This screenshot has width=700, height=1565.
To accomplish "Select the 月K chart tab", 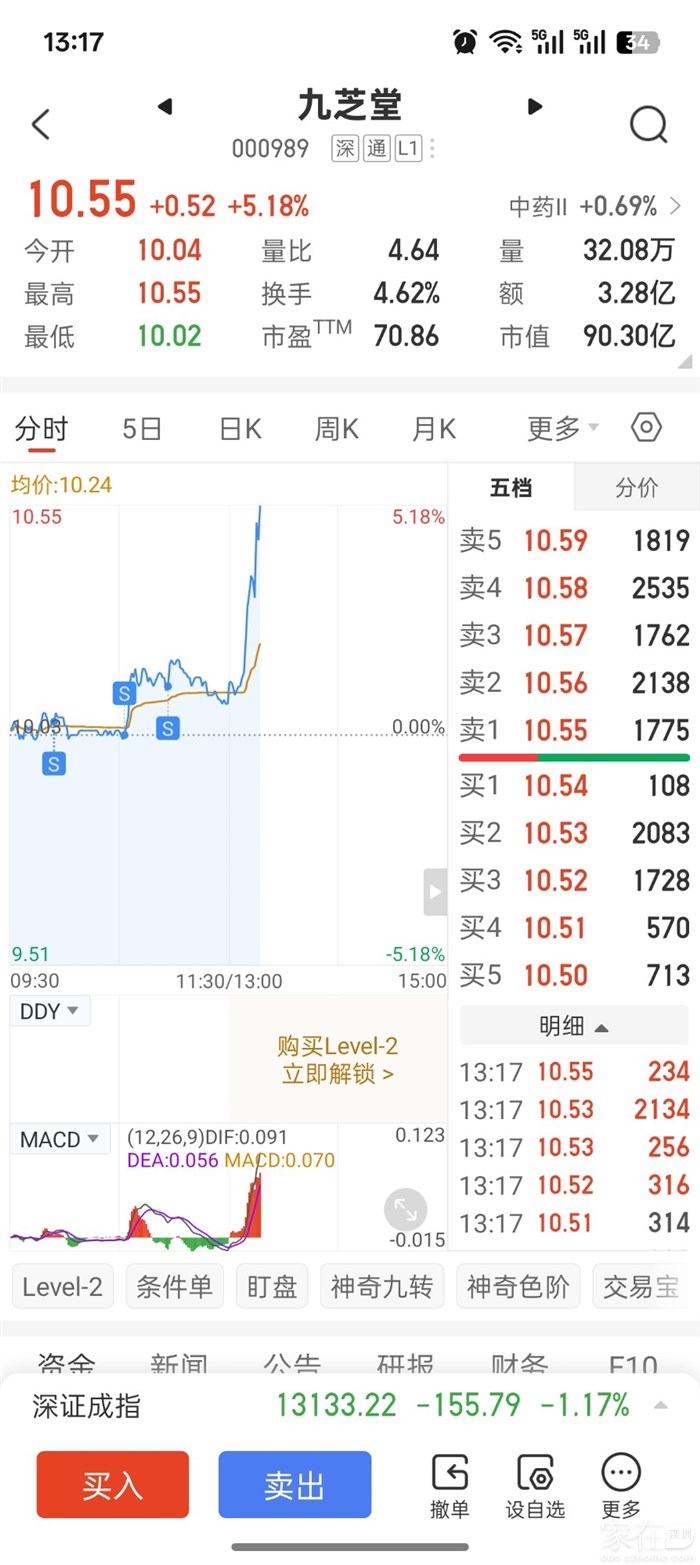I will 434,429.
